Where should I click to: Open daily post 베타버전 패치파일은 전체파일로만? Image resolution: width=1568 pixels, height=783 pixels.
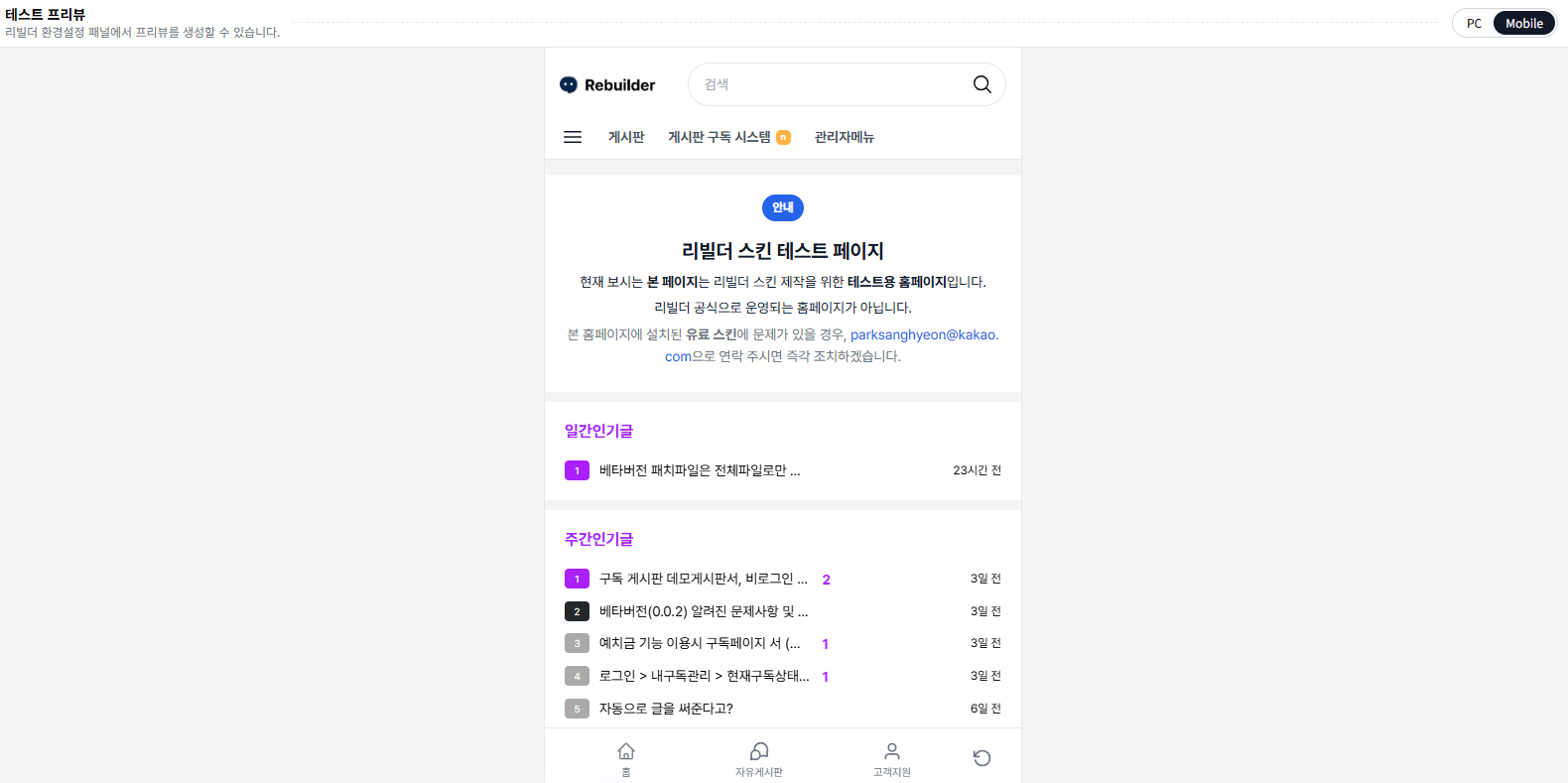700,470
